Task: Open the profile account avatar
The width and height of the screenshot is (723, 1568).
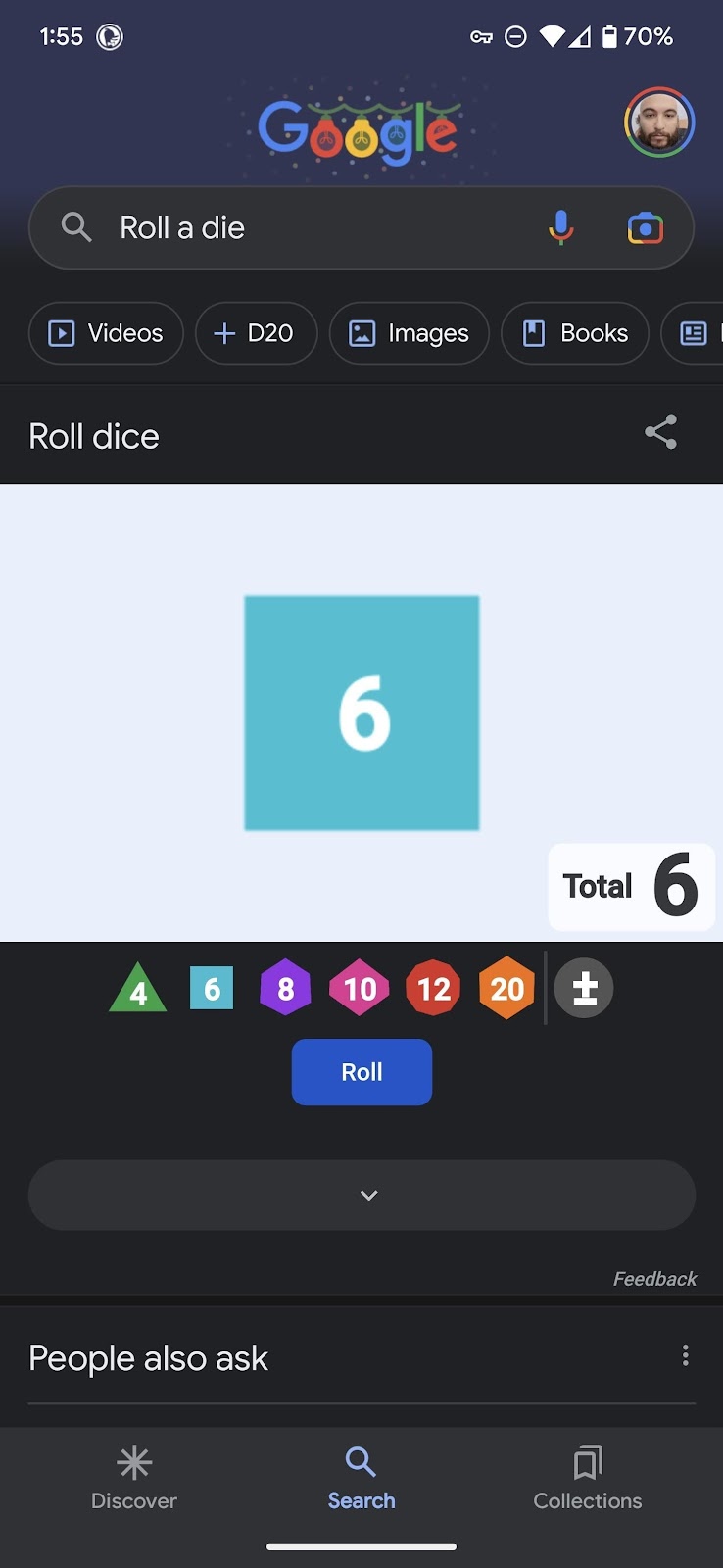Action: pos(659,123)
